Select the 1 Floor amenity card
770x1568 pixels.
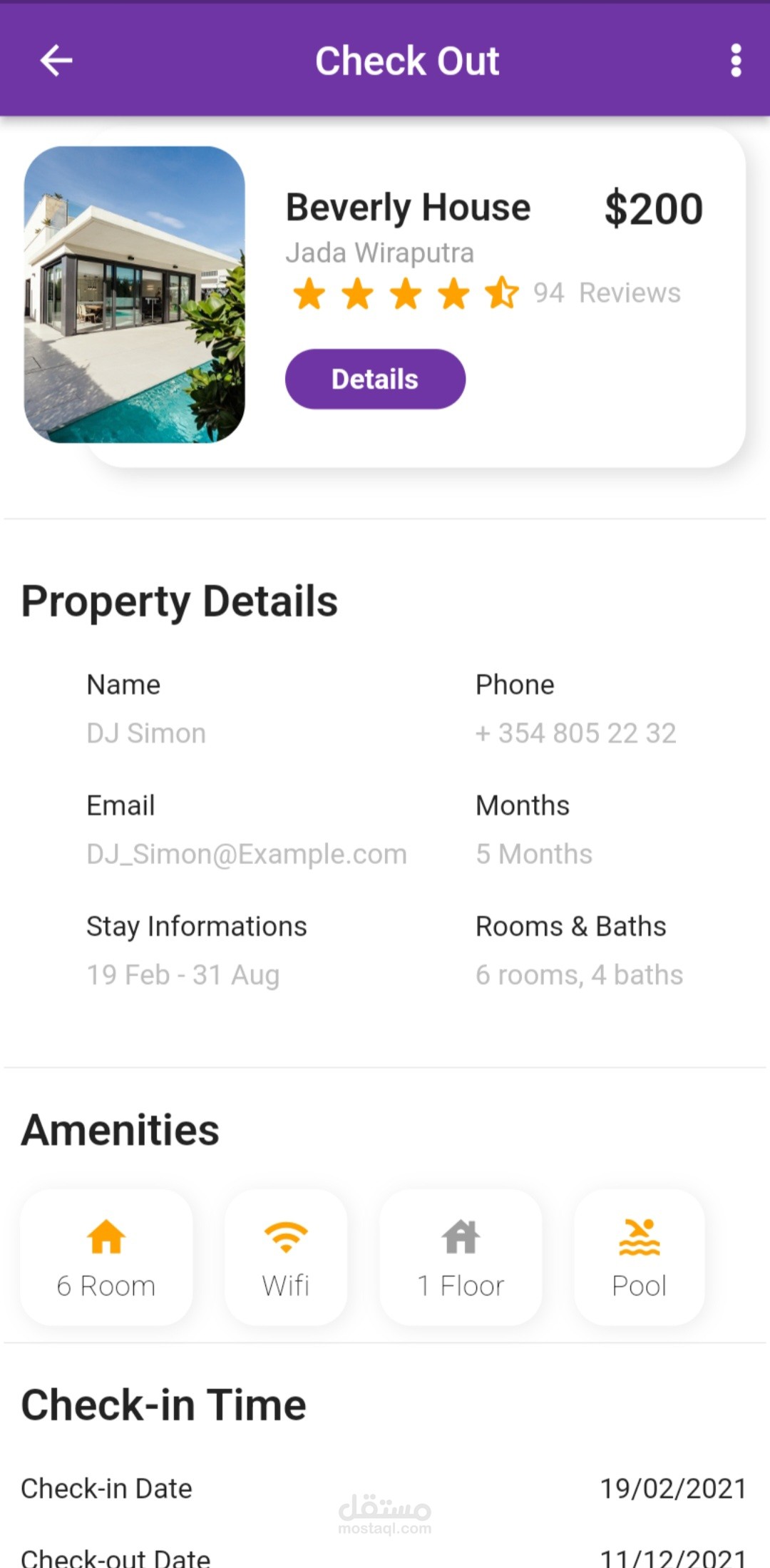[x=461, y=1257]
